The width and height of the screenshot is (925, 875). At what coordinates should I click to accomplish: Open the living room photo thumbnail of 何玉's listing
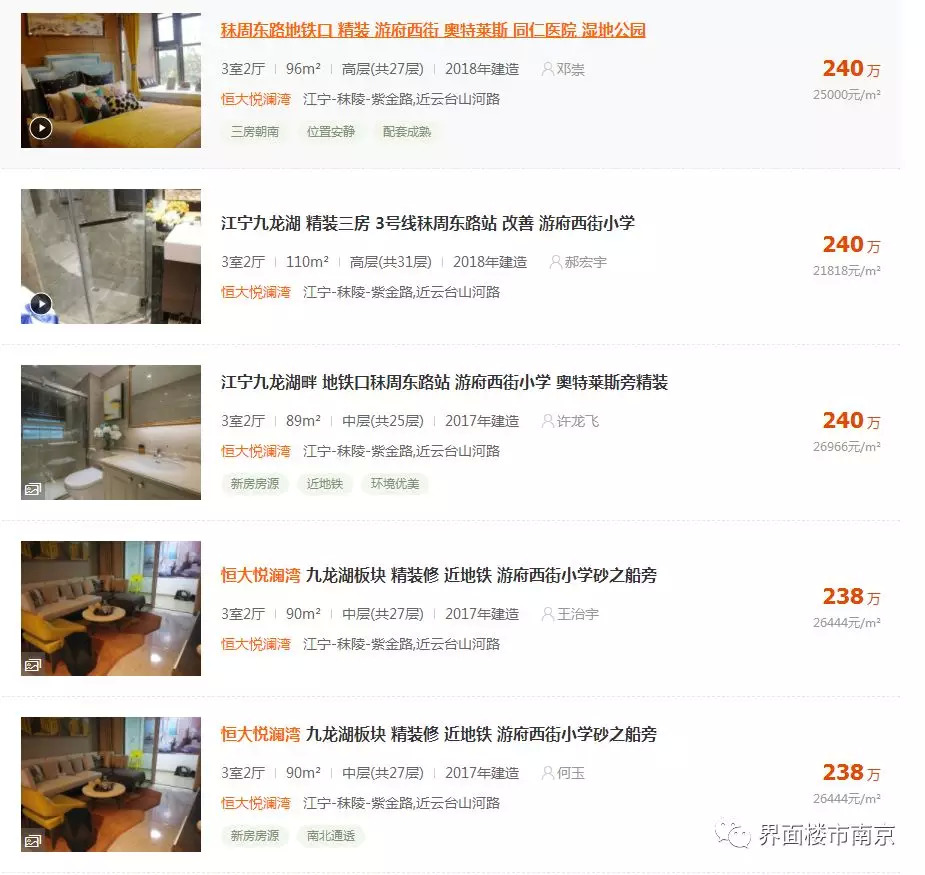[110, 784]
